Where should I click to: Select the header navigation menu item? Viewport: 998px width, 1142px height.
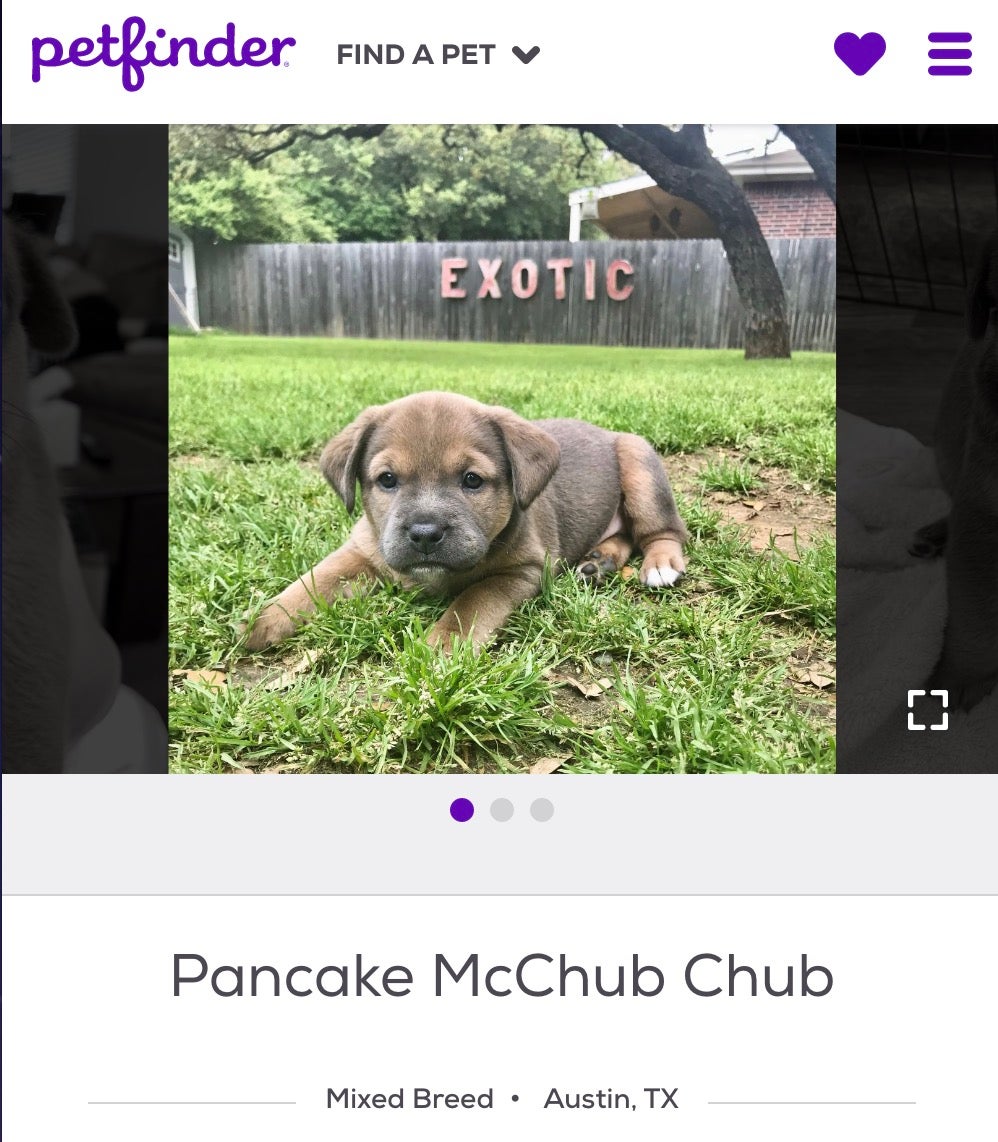pyautogui.click(x=417, y=55)
